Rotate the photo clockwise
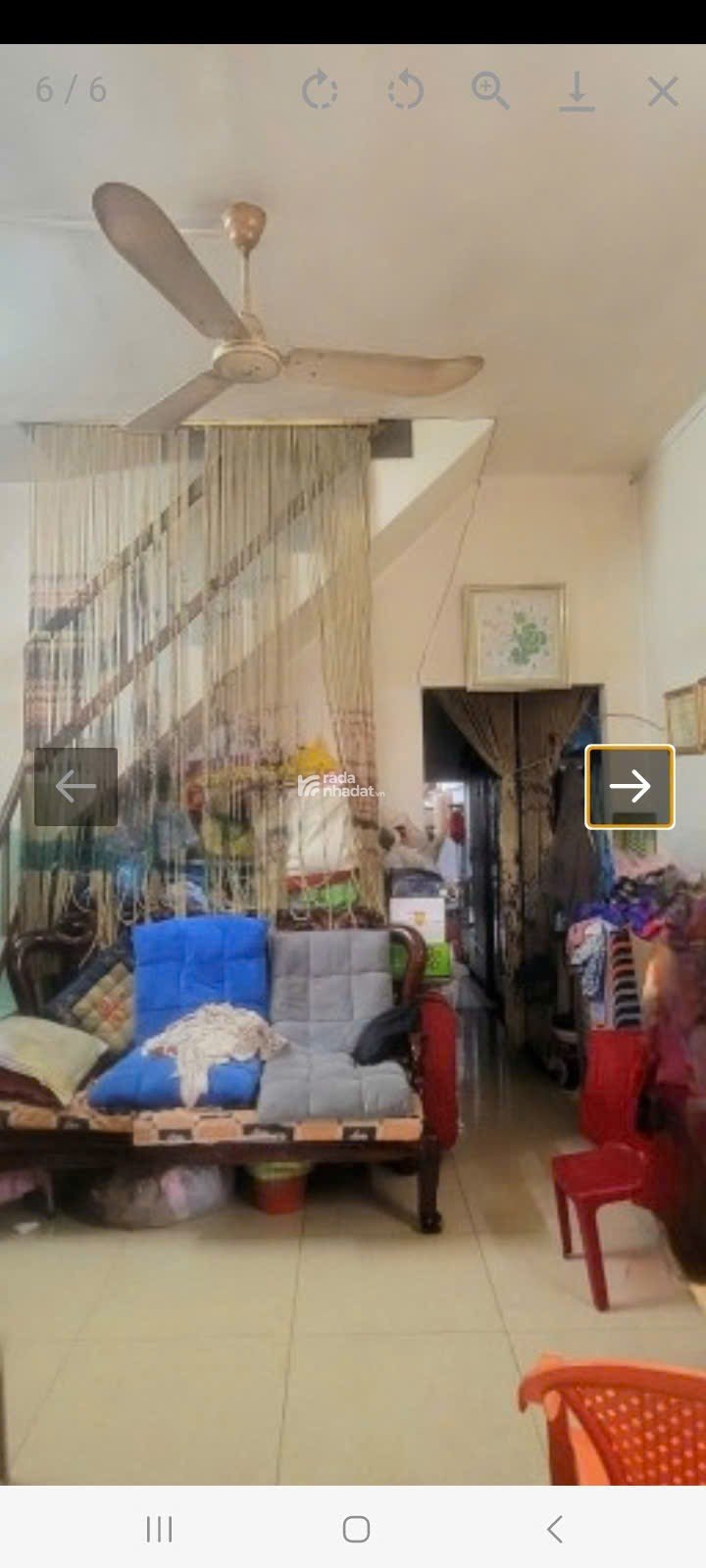Image resolution: width=706 pixels, height=1568 pixels. coord(320,91)
